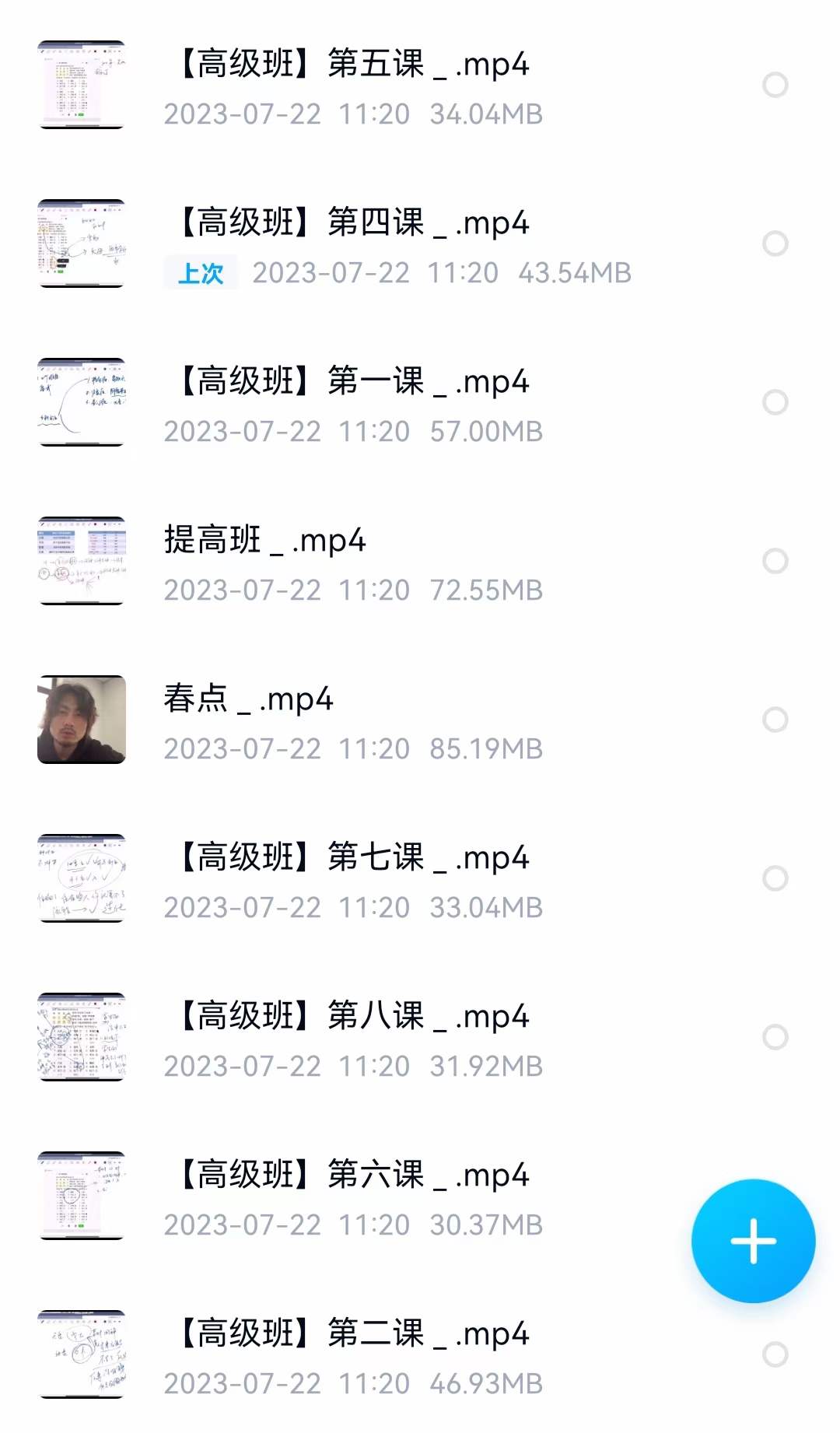Open 春点 _ .mp4 file
840x1433 pixels.
click(249, 699)
